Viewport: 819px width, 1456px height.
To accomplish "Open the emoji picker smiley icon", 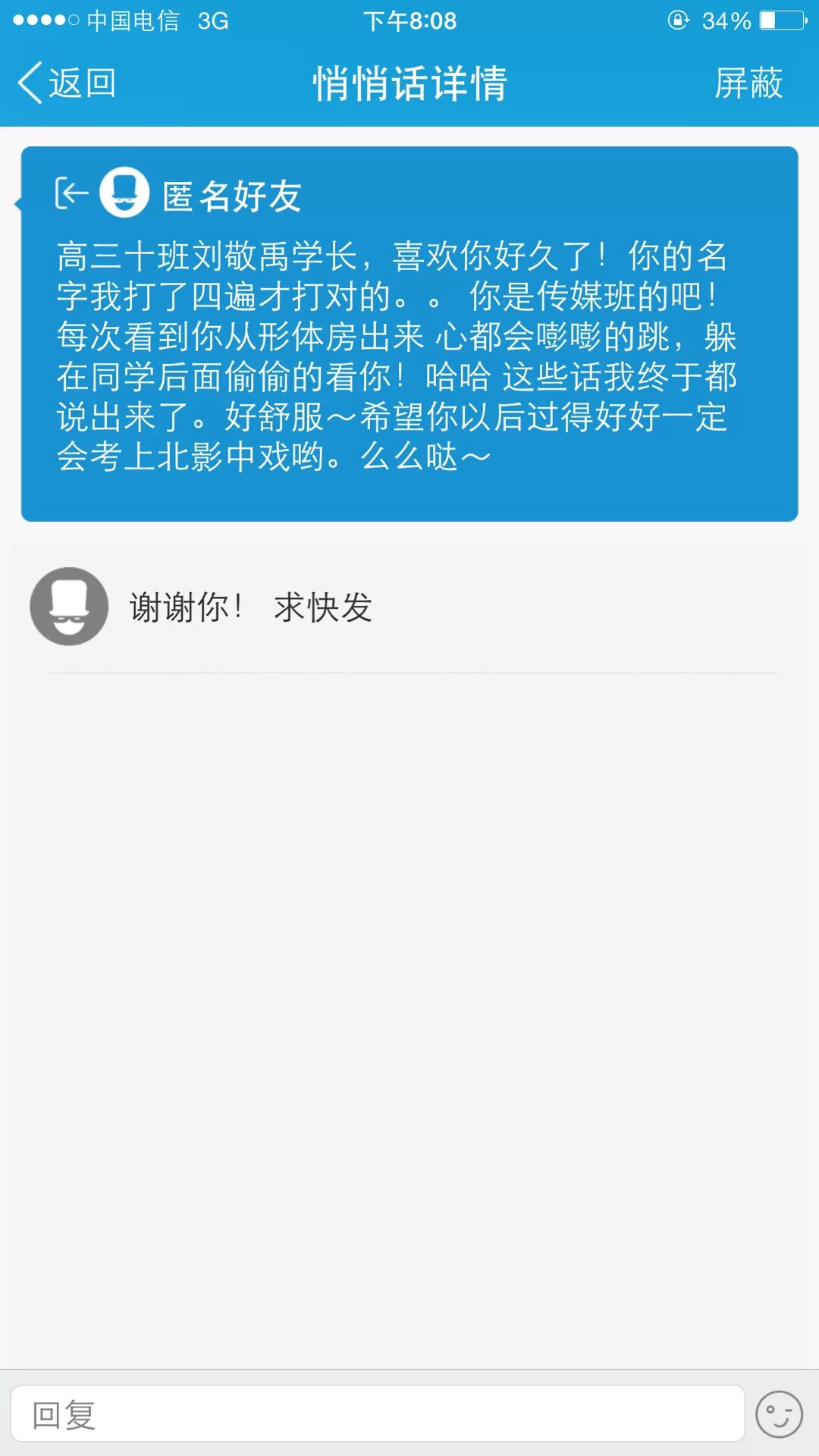I will click(x=779, y=1414).
